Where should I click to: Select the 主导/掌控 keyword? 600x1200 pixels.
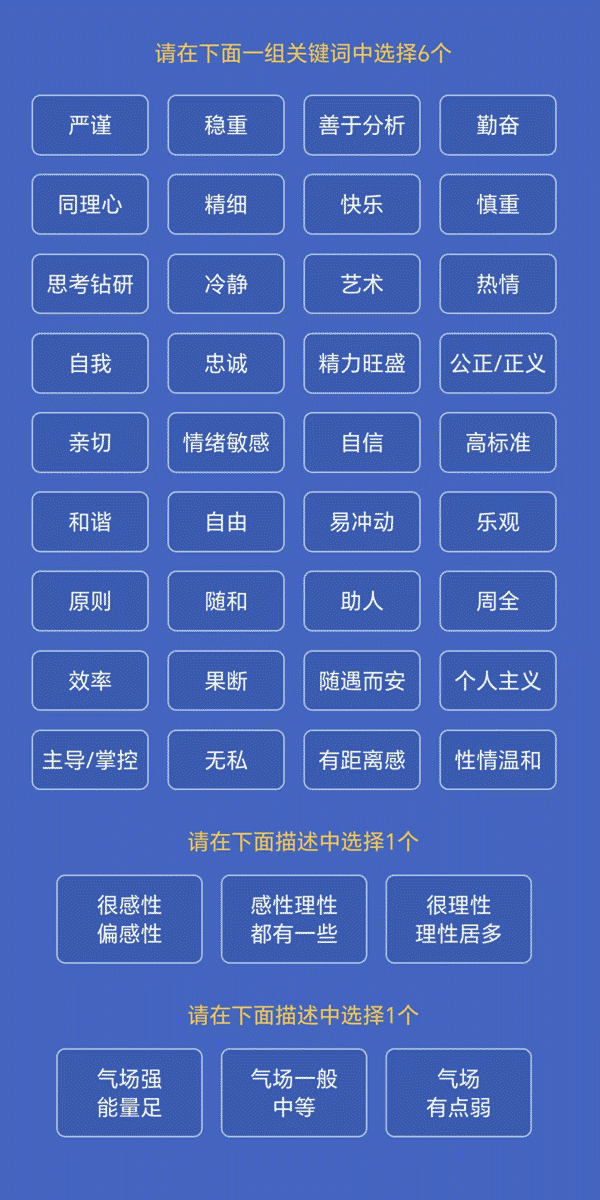(x=90, y=760)
